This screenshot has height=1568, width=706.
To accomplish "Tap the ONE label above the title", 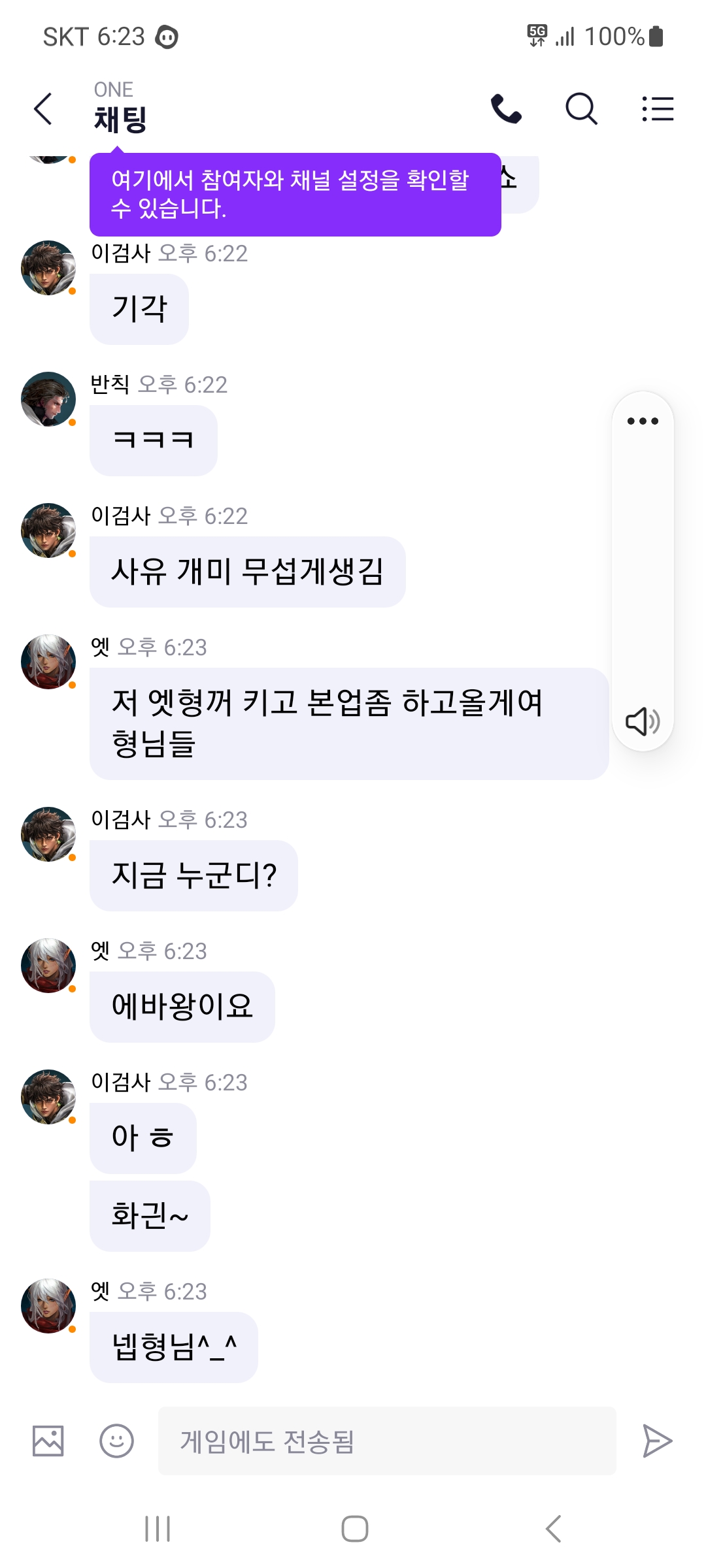I will 114,89.
